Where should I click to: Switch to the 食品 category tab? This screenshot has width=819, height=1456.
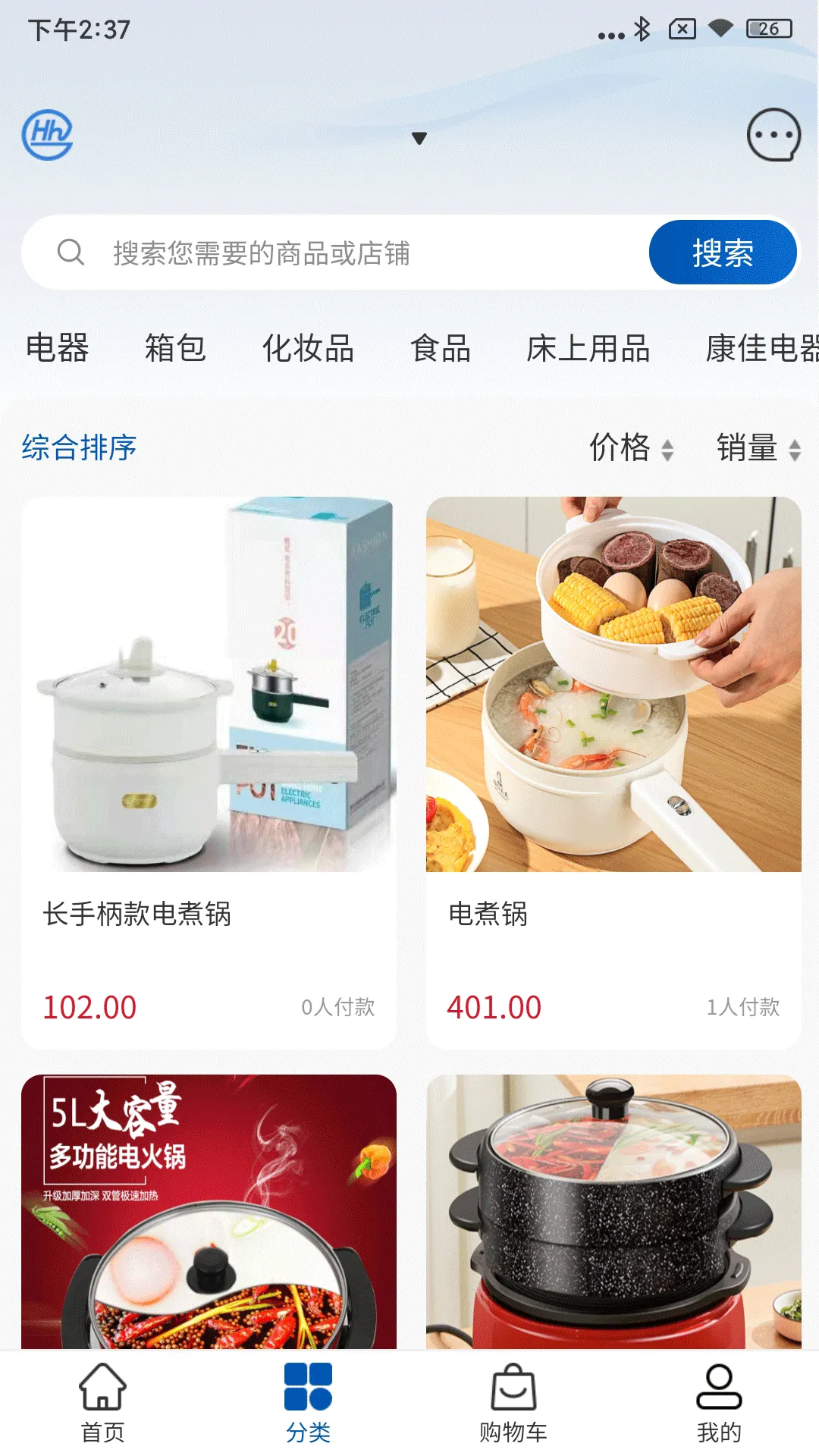[x=440, y=349]
